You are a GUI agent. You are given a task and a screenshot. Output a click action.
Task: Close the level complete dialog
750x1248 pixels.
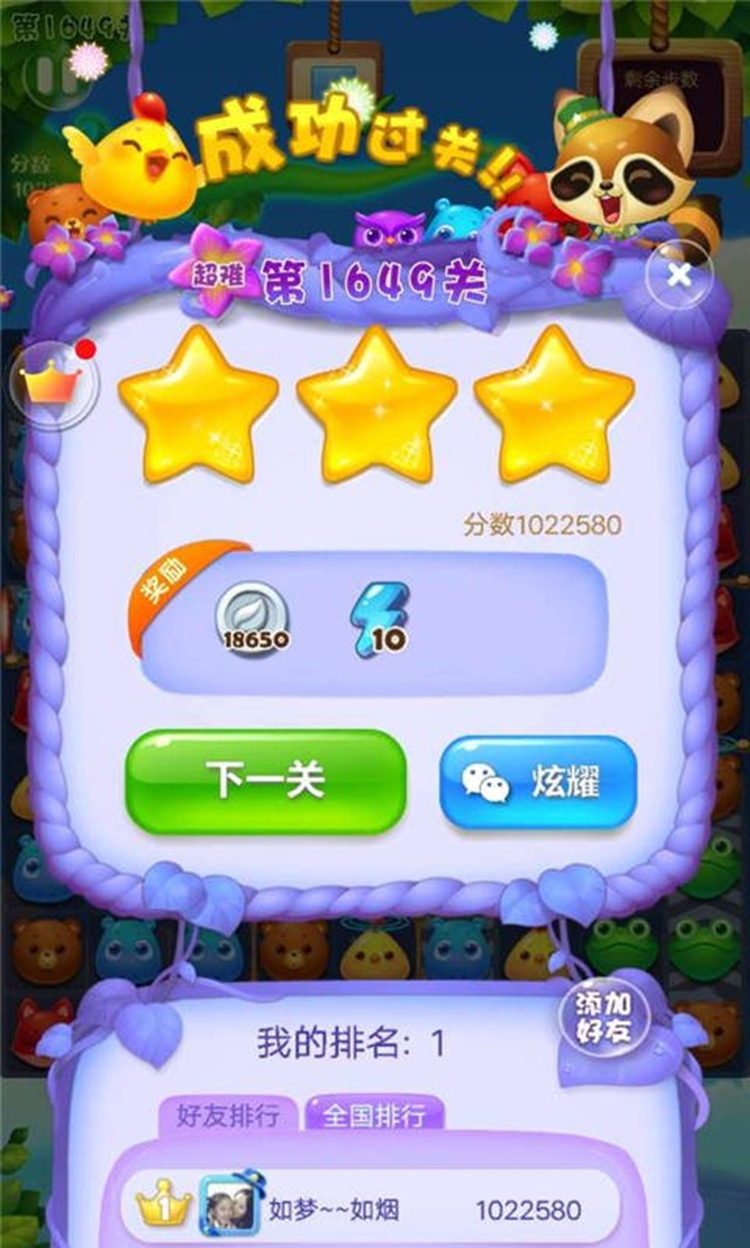(679, 276)
